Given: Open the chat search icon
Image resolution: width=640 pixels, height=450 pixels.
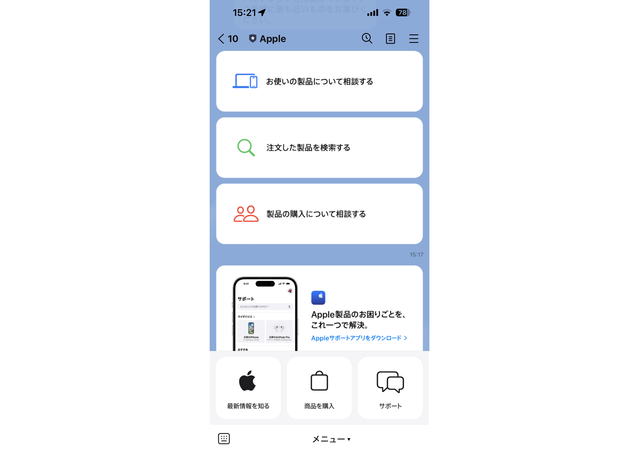Looking at the screenshot, I should [367, 39].
